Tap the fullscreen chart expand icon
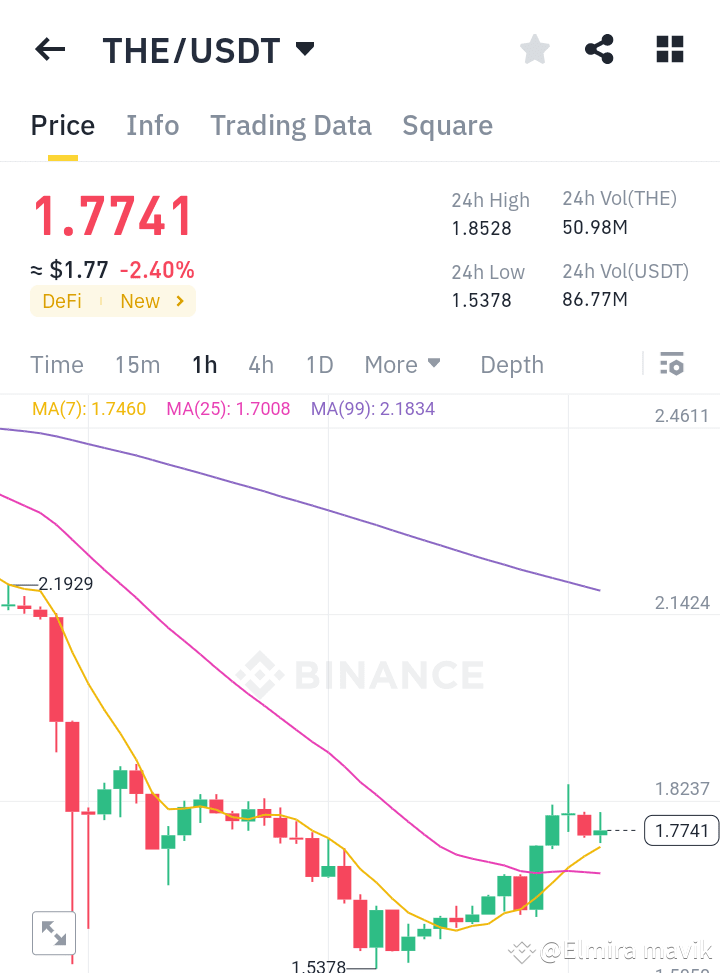720x973 pixels. 54,933
